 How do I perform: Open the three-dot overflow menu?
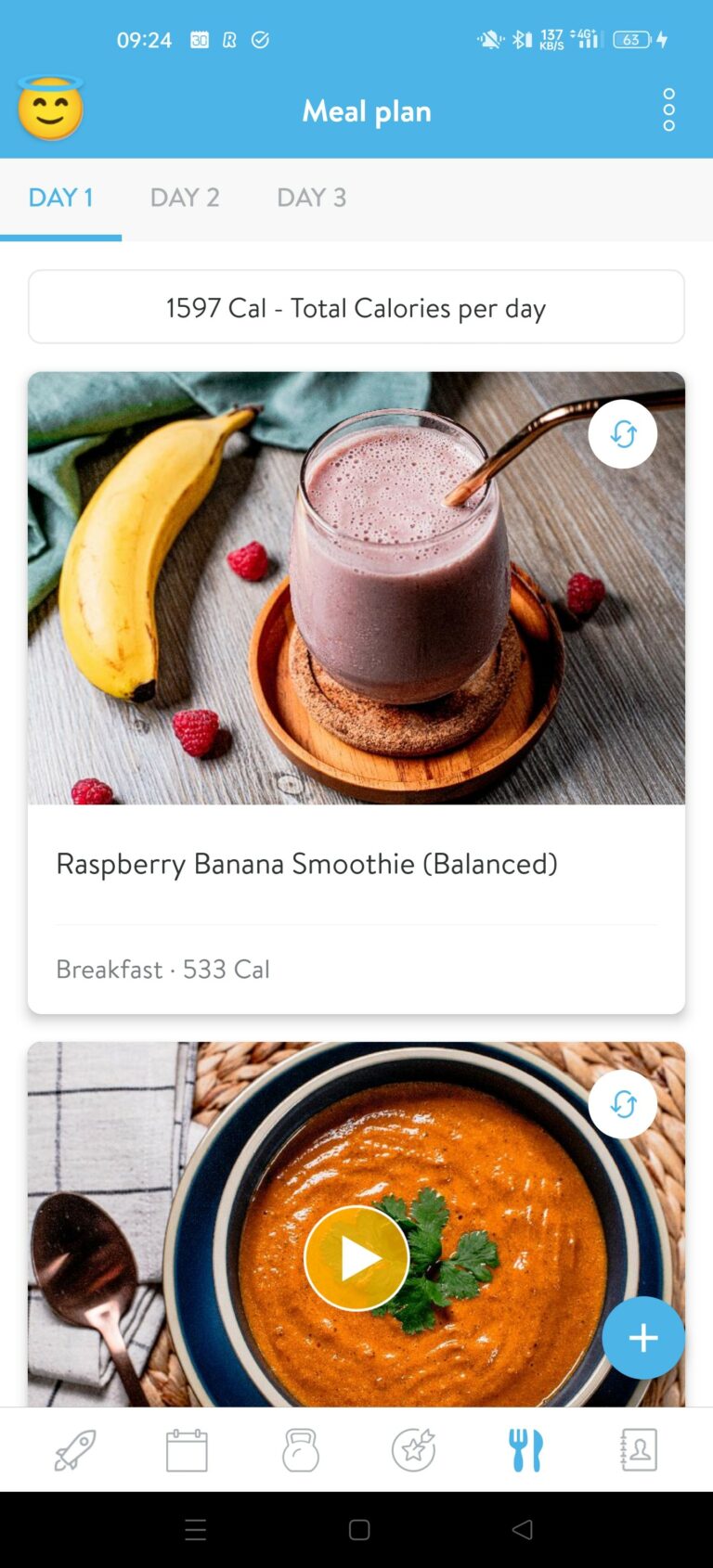pos(668,110)
